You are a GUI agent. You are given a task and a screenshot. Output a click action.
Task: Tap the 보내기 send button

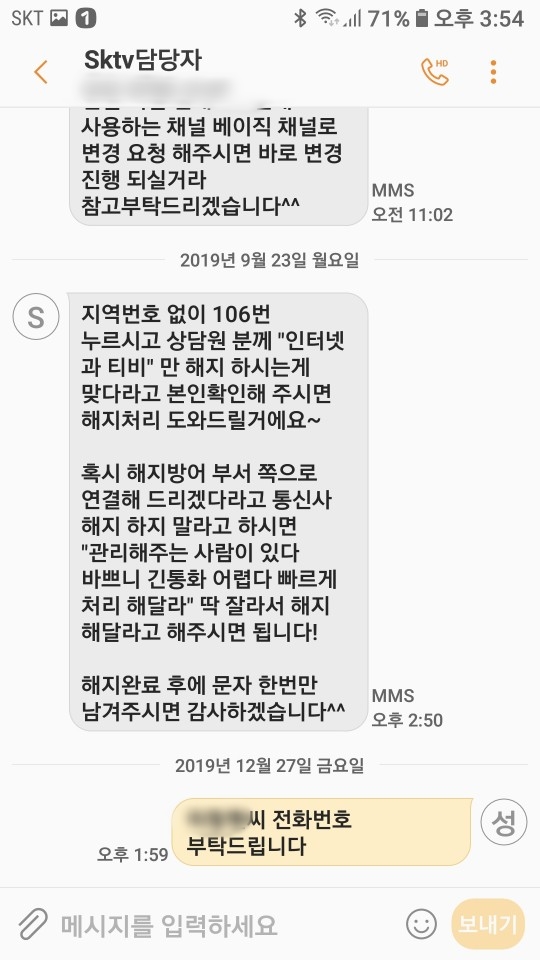(488, 924)
